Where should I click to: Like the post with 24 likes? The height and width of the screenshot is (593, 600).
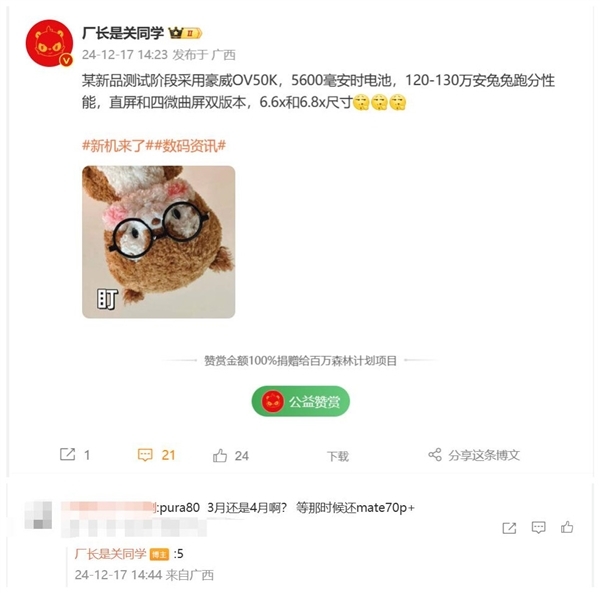click(230, 455)
